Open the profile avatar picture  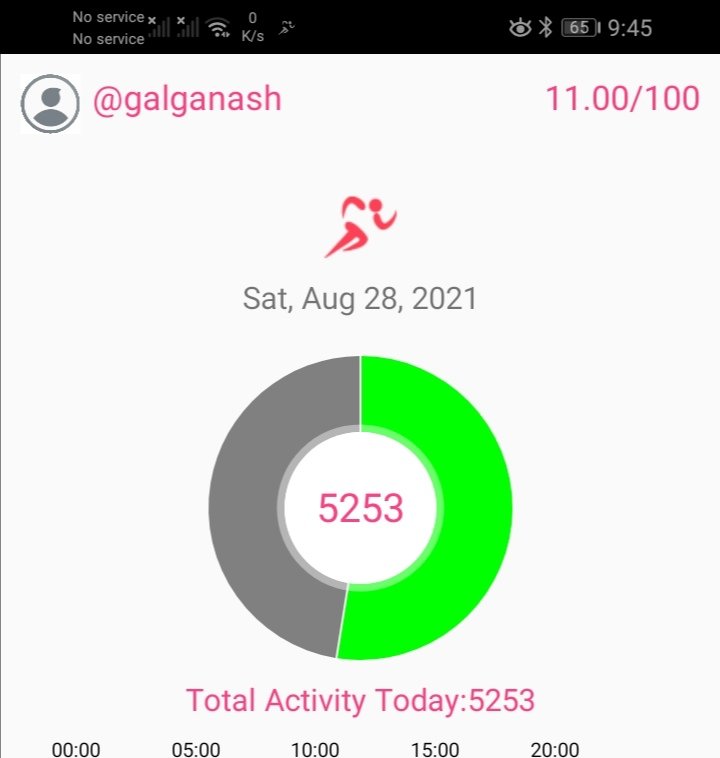pyautogui.click(x=50, y=103)
